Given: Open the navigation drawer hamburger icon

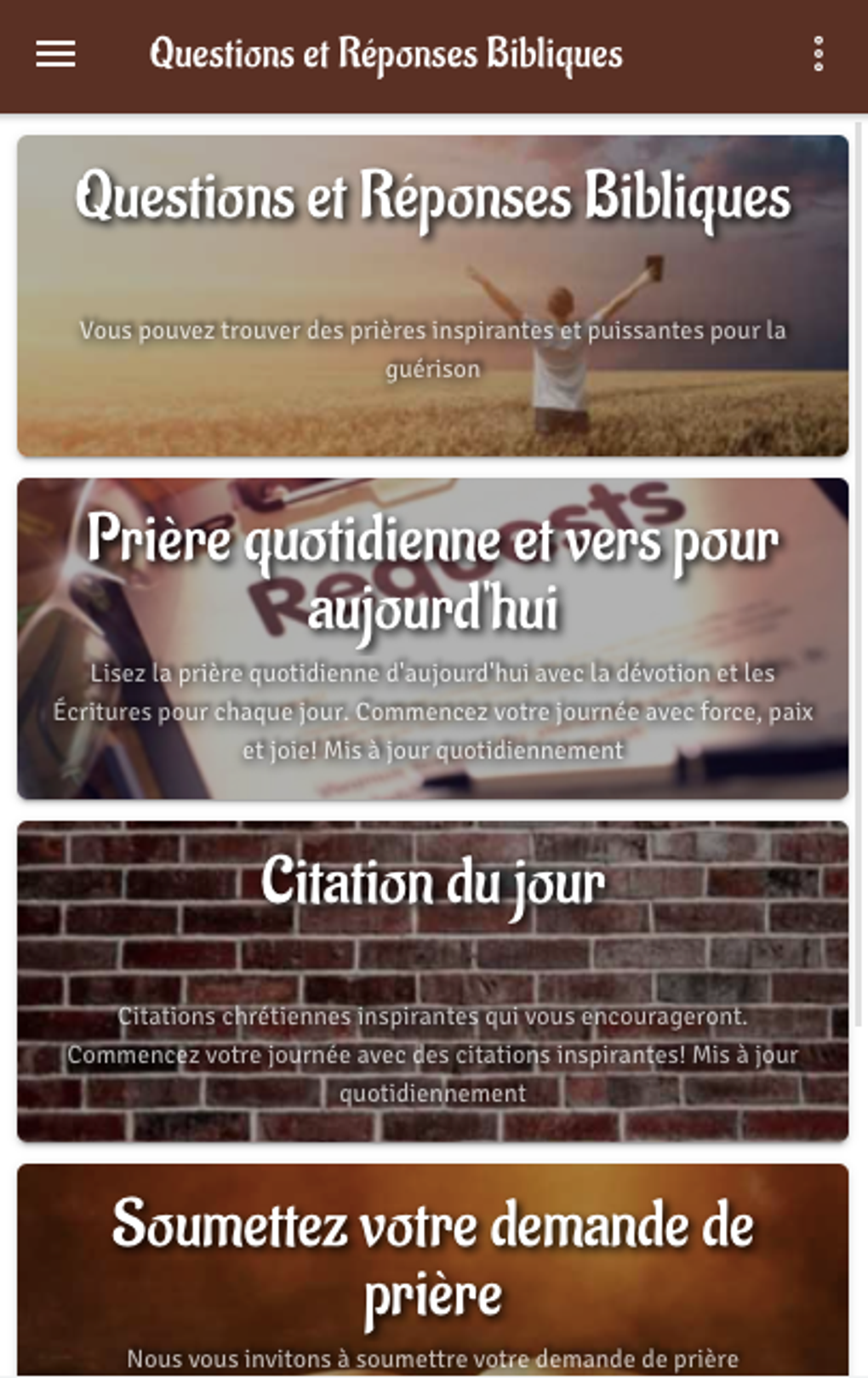Looking at the screenshot, I should [x=54, y=55].
